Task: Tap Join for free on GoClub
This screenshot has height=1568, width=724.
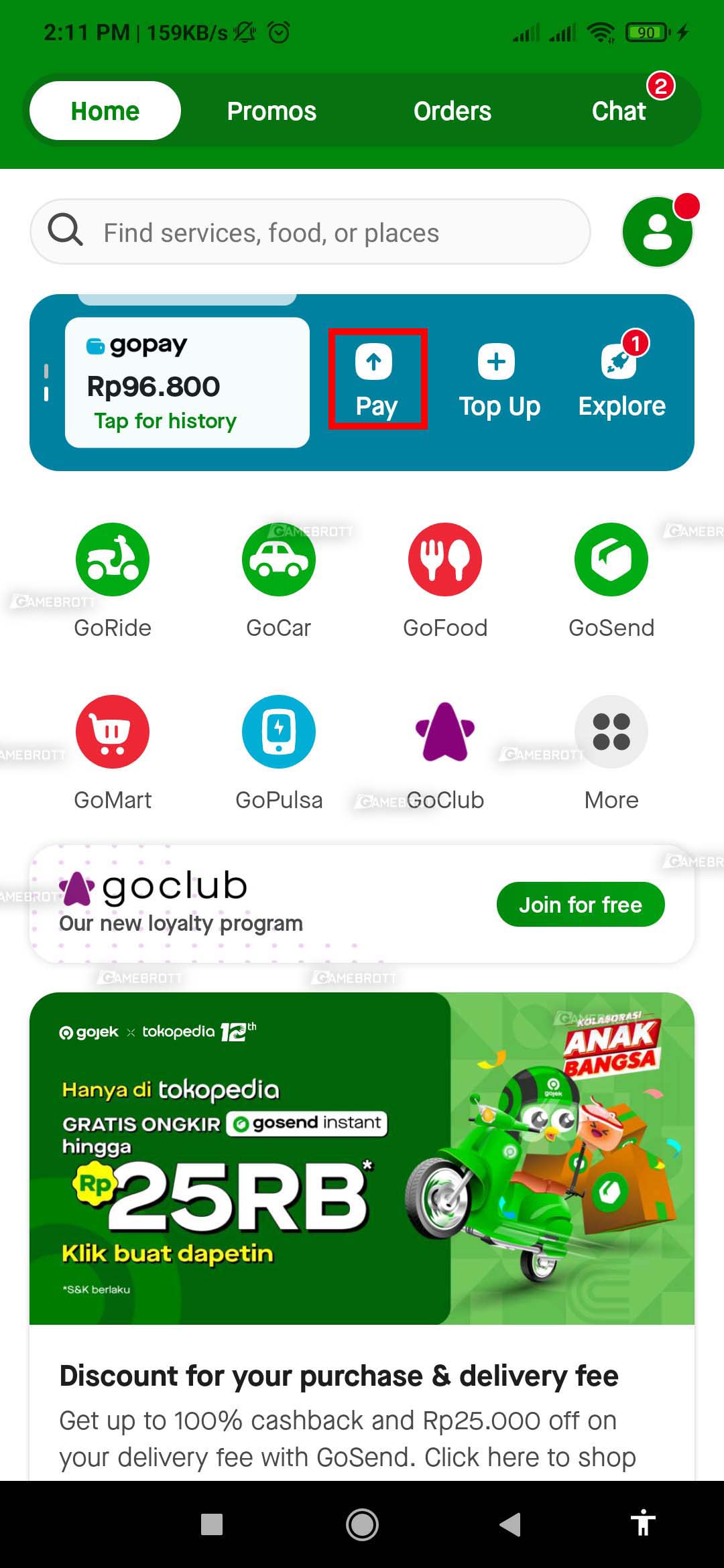Action: 581,905
